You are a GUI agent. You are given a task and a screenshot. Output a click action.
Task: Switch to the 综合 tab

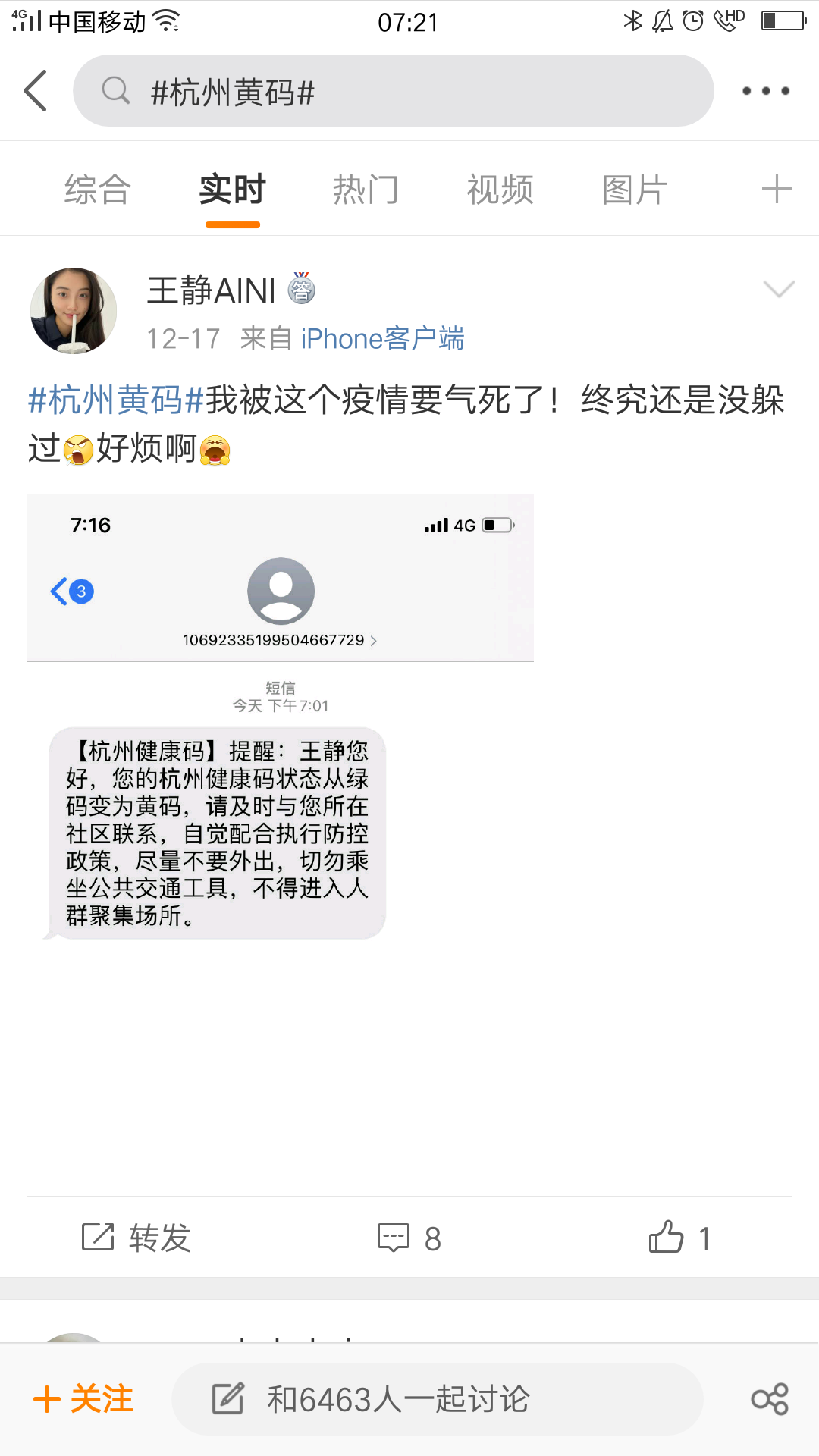pos(98,189)
